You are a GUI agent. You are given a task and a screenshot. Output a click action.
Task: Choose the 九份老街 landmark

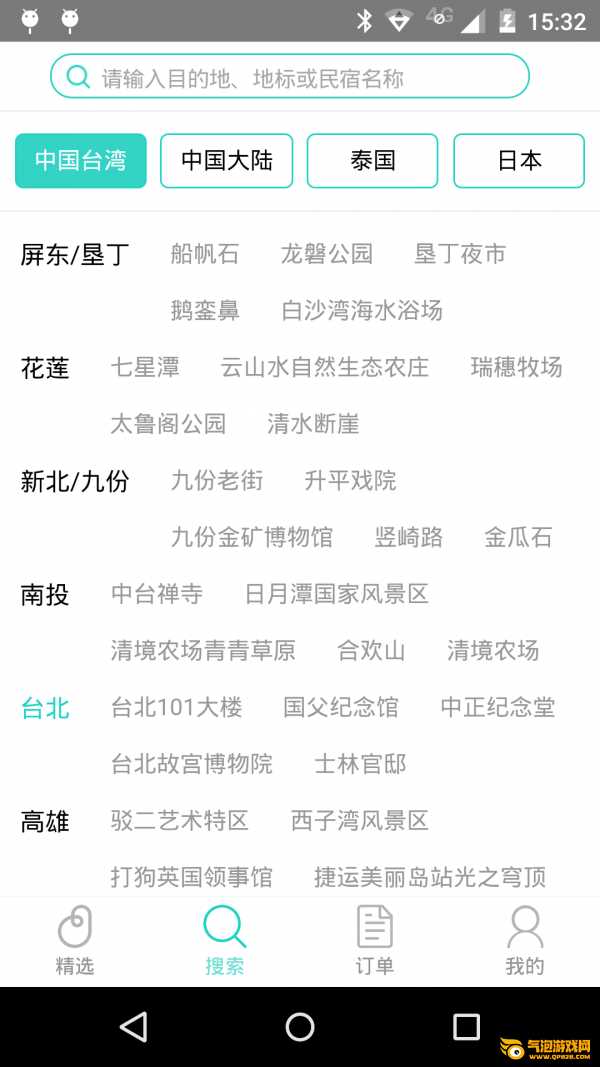click(217, 480)
